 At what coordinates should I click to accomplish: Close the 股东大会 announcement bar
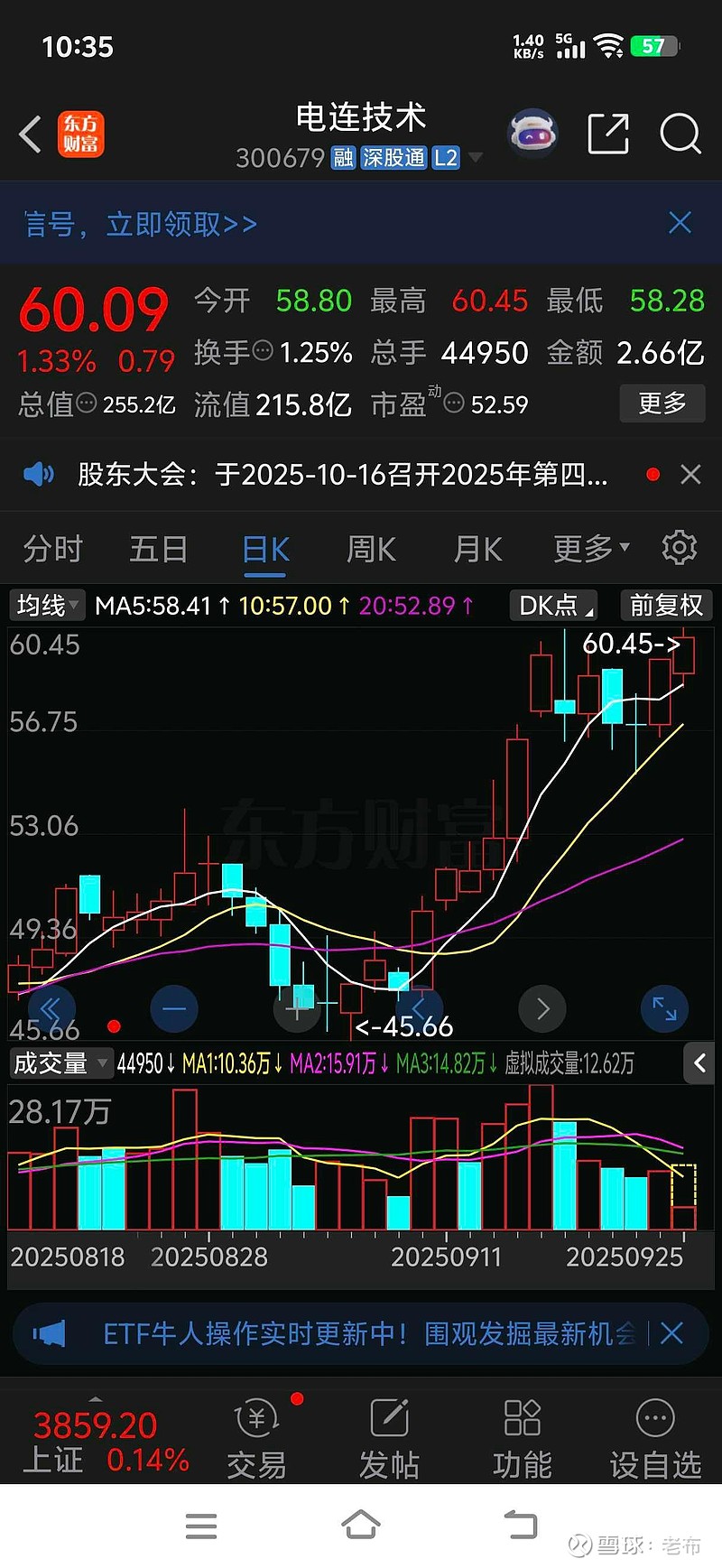[690, 475]
